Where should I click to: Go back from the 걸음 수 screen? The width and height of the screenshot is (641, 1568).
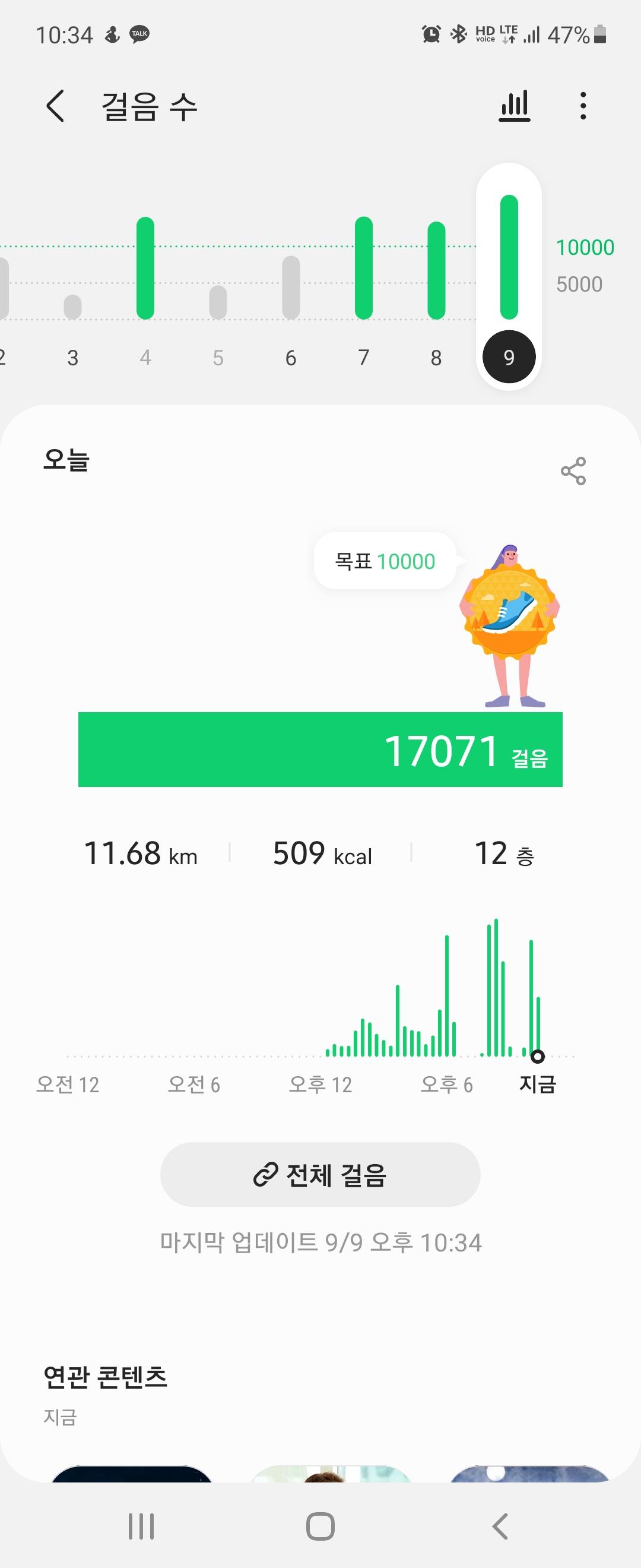[55, 106]
